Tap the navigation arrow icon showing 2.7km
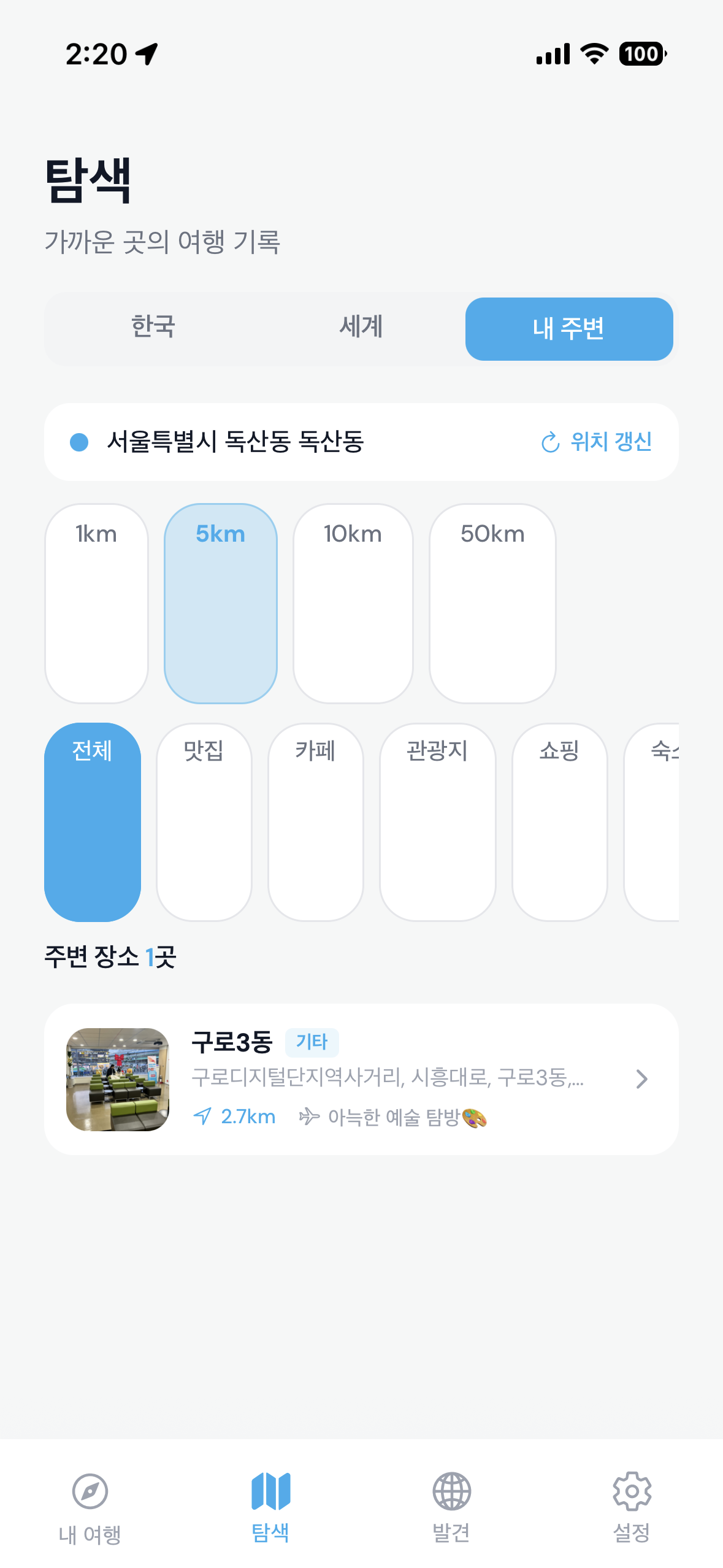Screen dimensions: 723x1568 (203, 1116)
